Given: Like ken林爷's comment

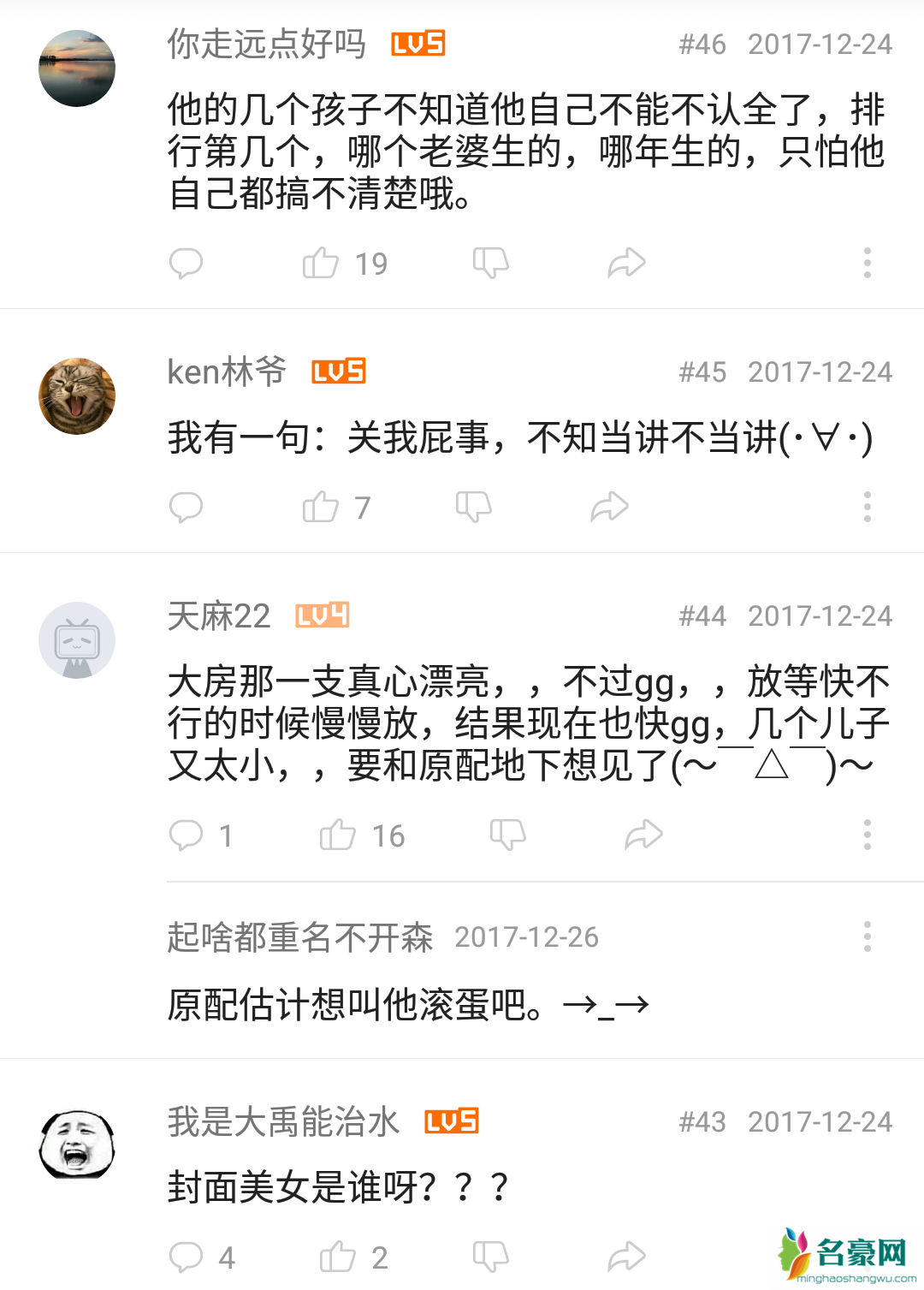Looking at the screenshot, I should [x=321, y=507].
